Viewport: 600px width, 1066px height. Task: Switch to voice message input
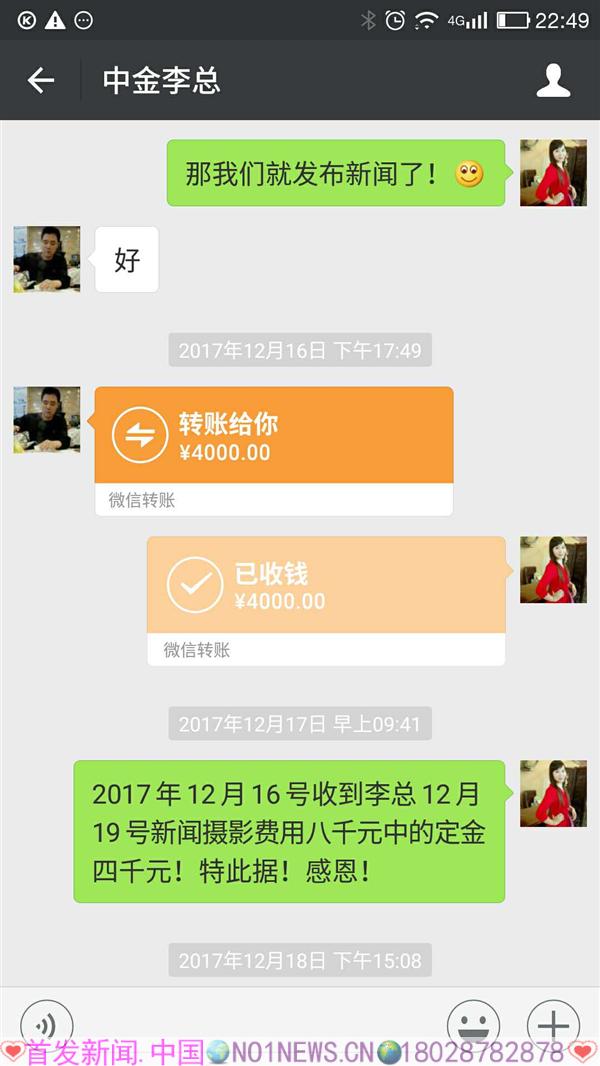click(x=46, y=1024)
